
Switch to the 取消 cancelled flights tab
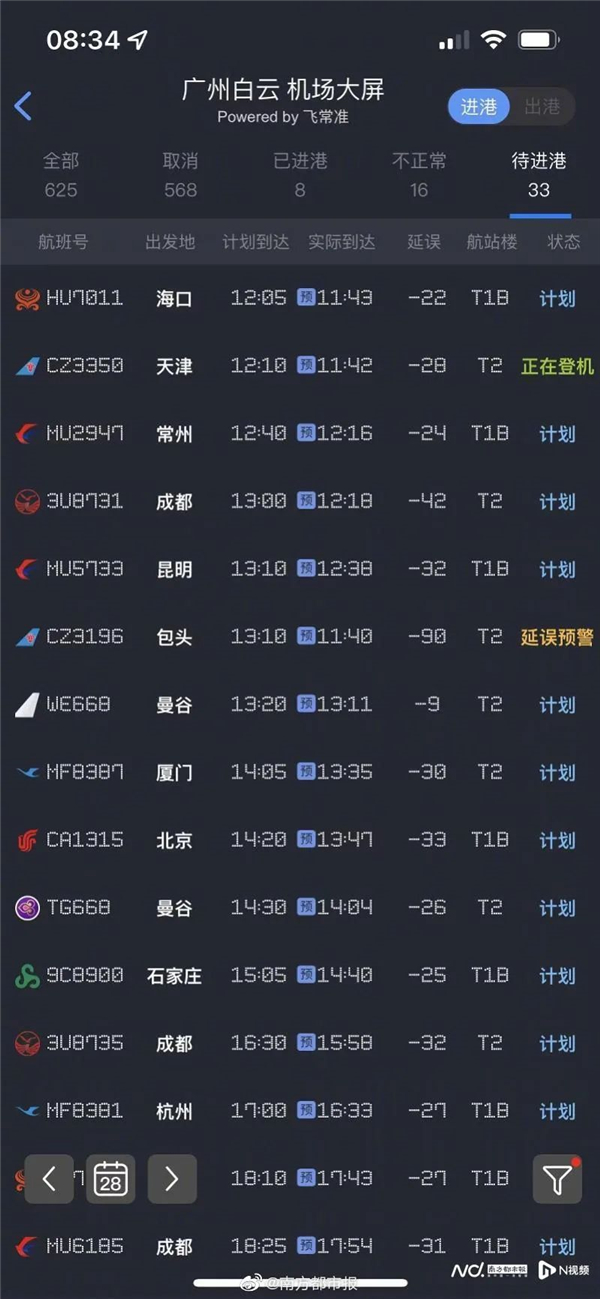tap(180, 174)
